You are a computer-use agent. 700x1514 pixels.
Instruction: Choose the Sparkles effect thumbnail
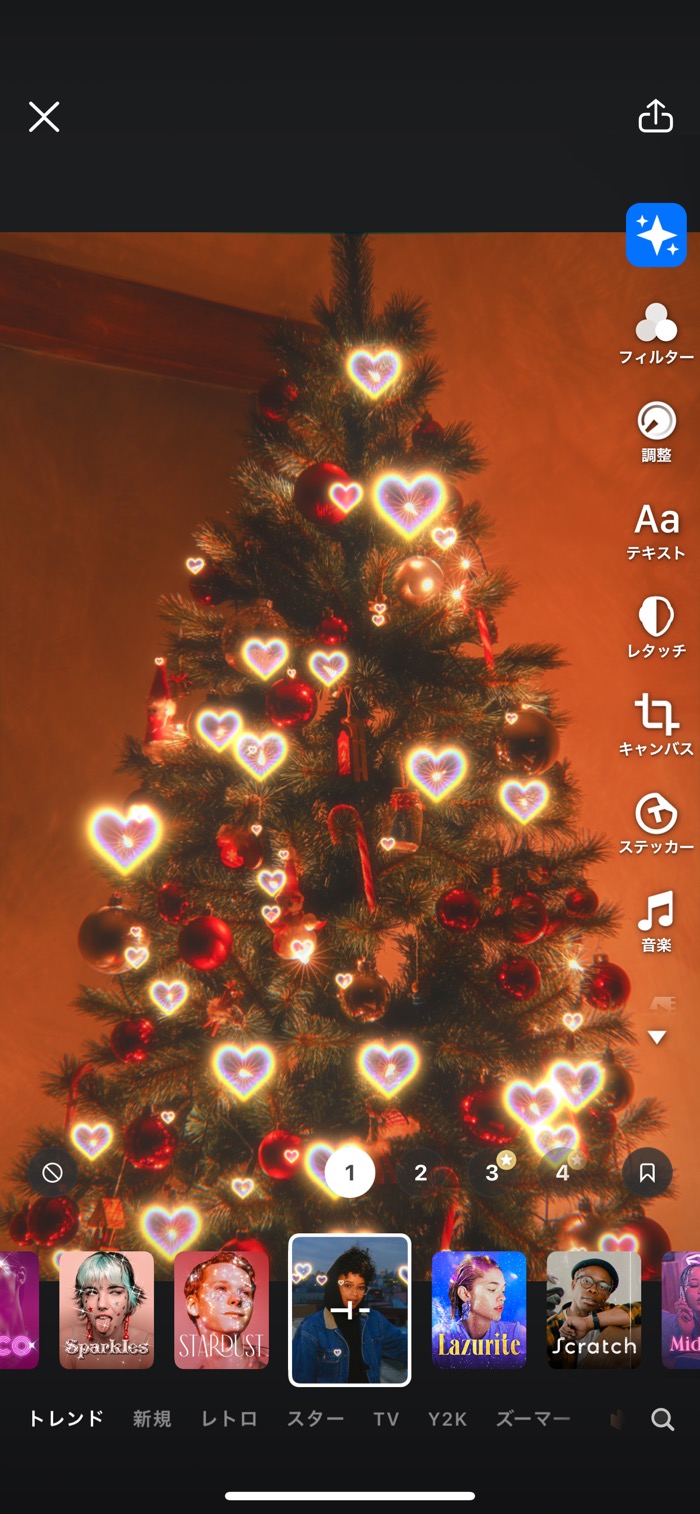pyautogui.click(x=107, y=1309)
